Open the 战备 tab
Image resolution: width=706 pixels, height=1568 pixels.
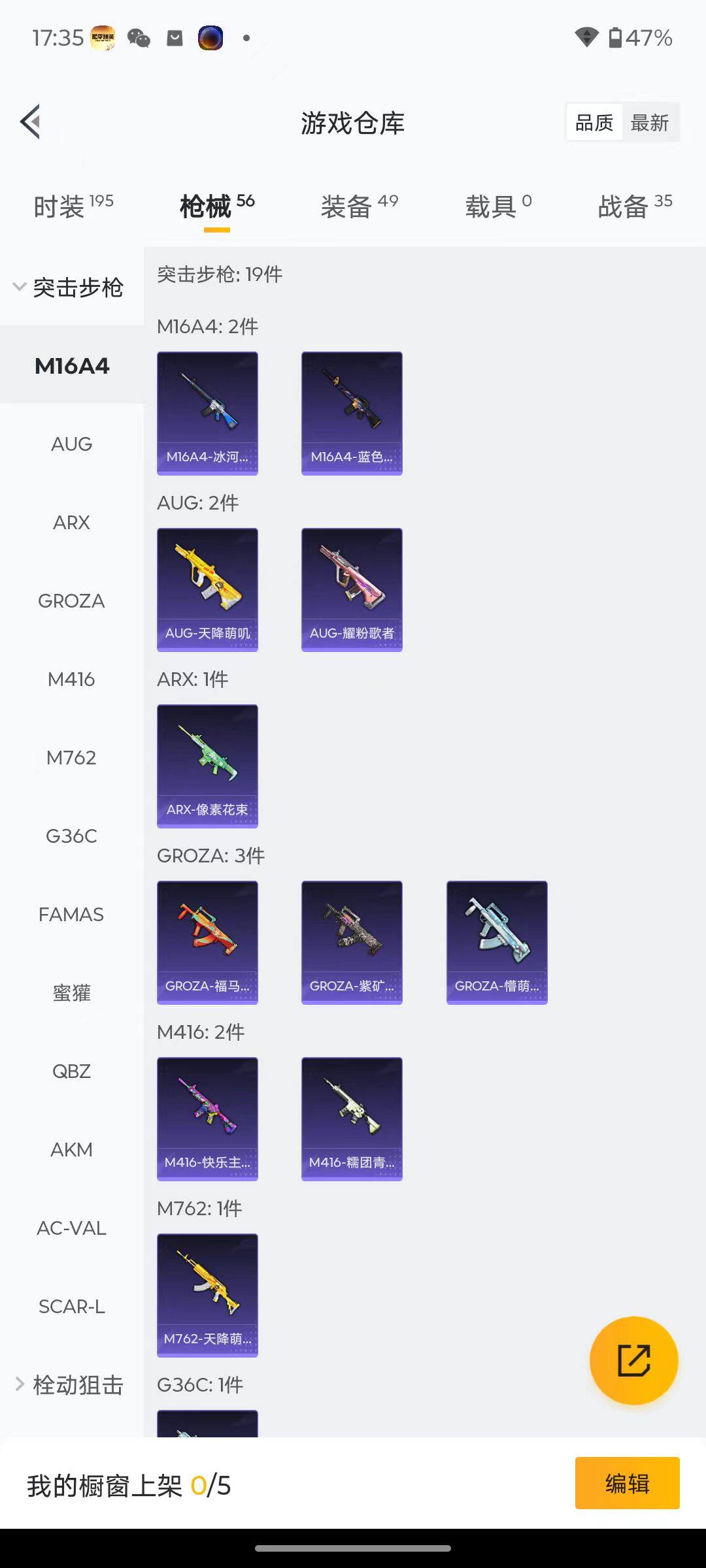coord(634,206)
